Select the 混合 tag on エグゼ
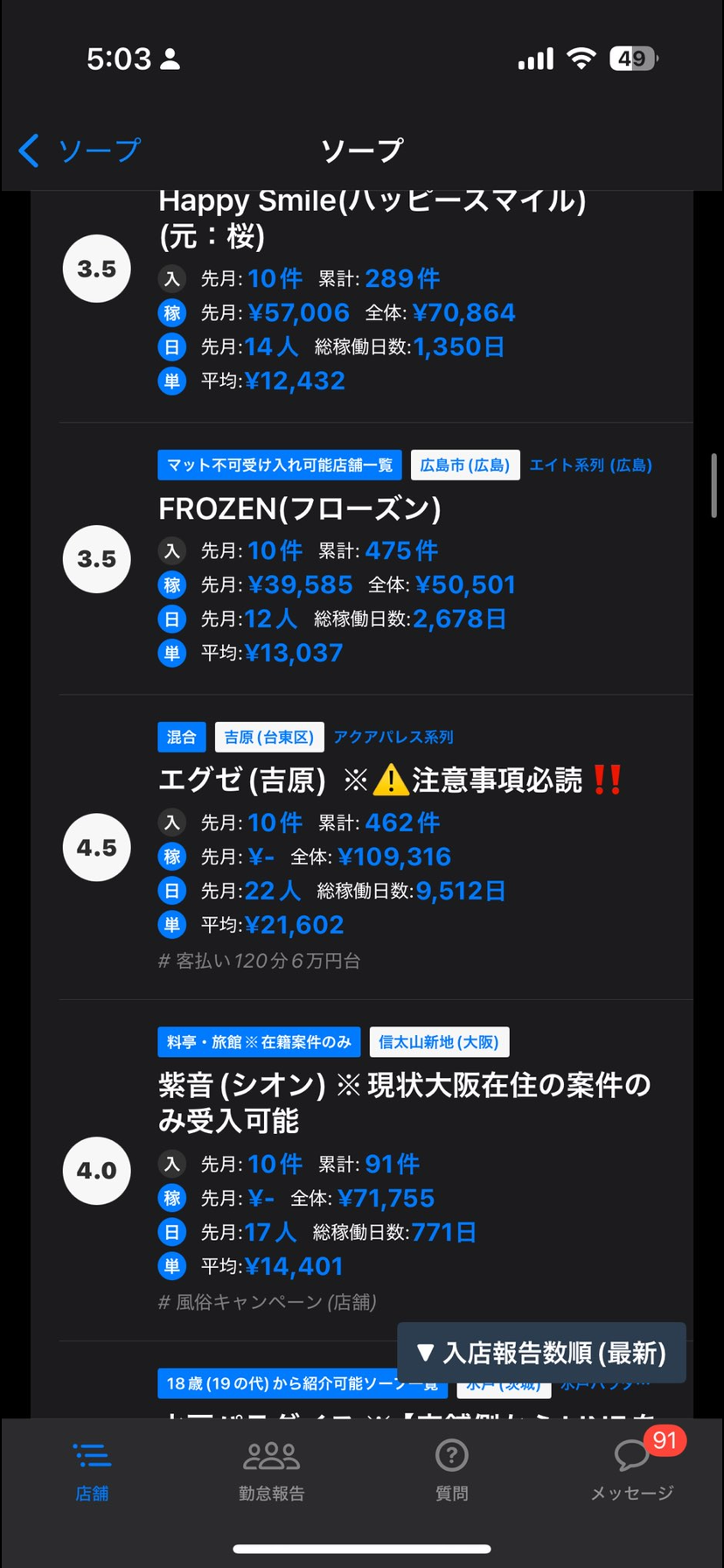The image size is (724, 1568). [x=182, y=737]
